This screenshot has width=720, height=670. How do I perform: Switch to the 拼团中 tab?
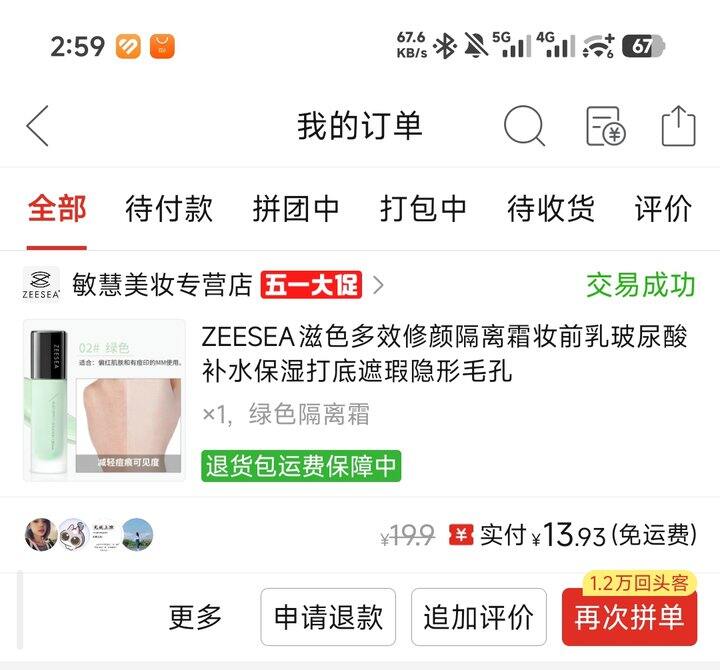point(296,209)
